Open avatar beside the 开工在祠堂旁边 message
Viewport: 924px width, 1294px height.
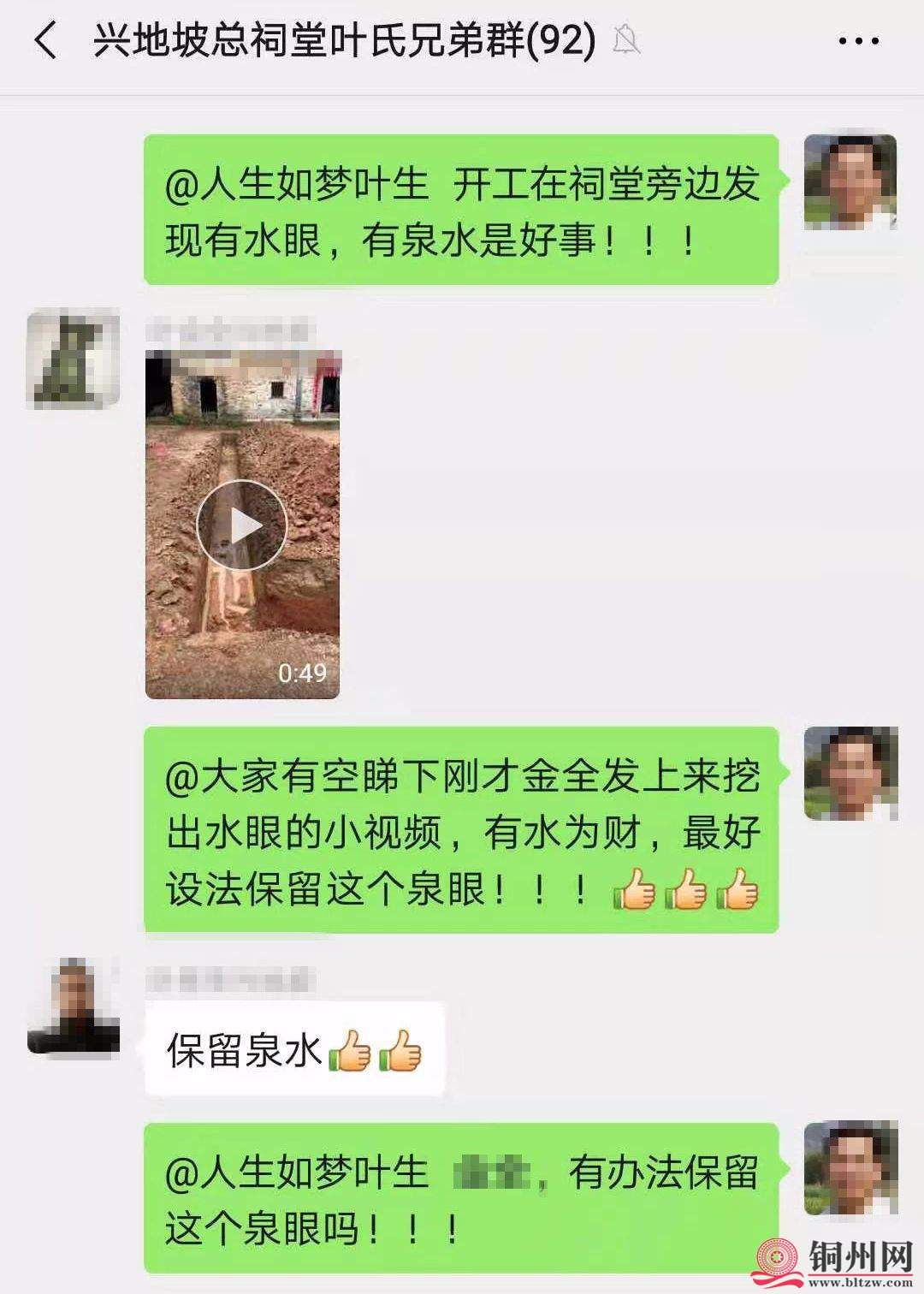click(850, 181)
